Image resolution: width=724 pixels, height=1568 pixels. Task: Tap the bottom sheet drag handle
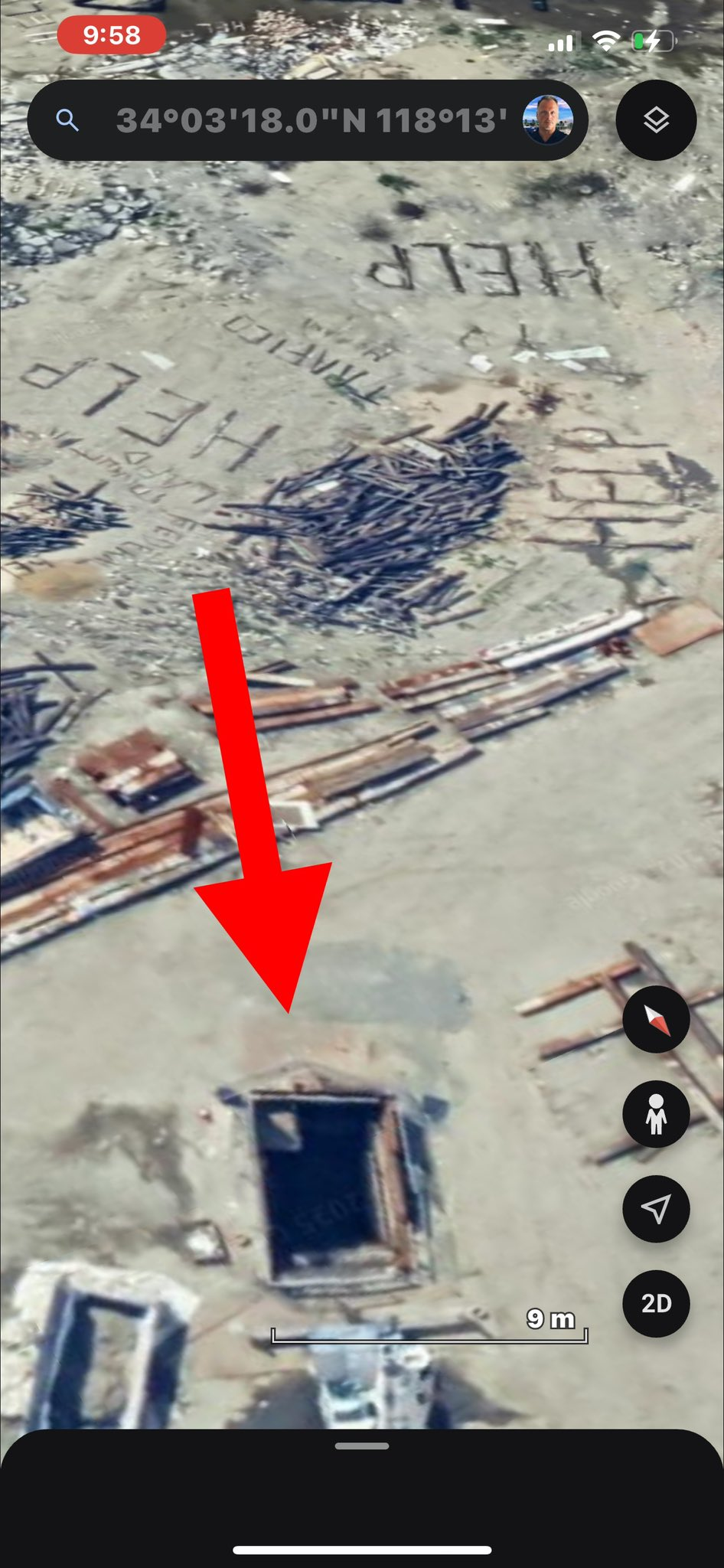coord(362,1446)
